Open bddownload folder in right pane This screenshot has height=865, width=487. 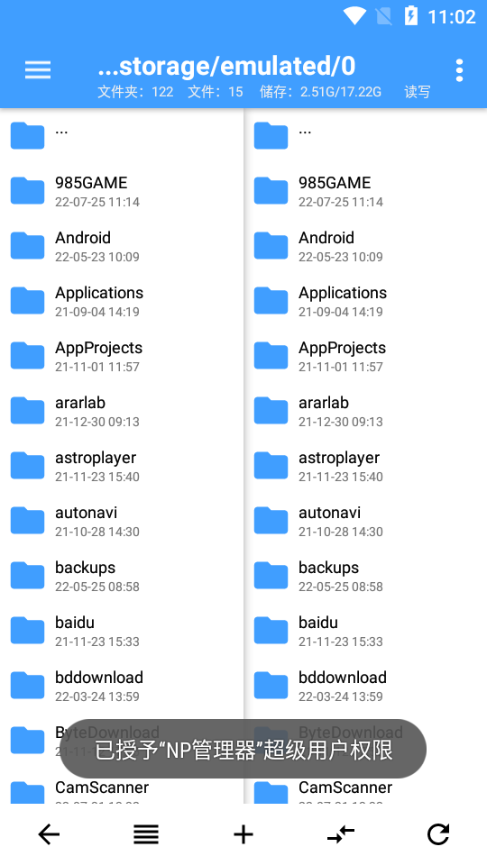coord(365,686)
